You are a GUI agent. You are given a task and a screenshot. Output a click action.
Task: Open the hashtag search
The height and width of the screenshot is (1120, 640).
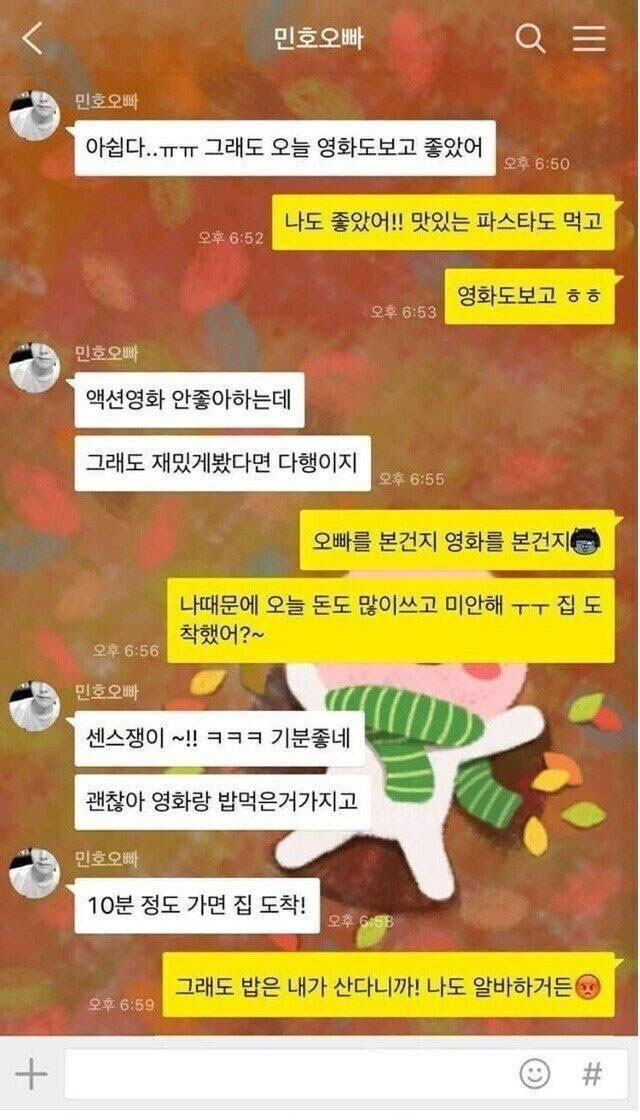[x=593, y=1075]
